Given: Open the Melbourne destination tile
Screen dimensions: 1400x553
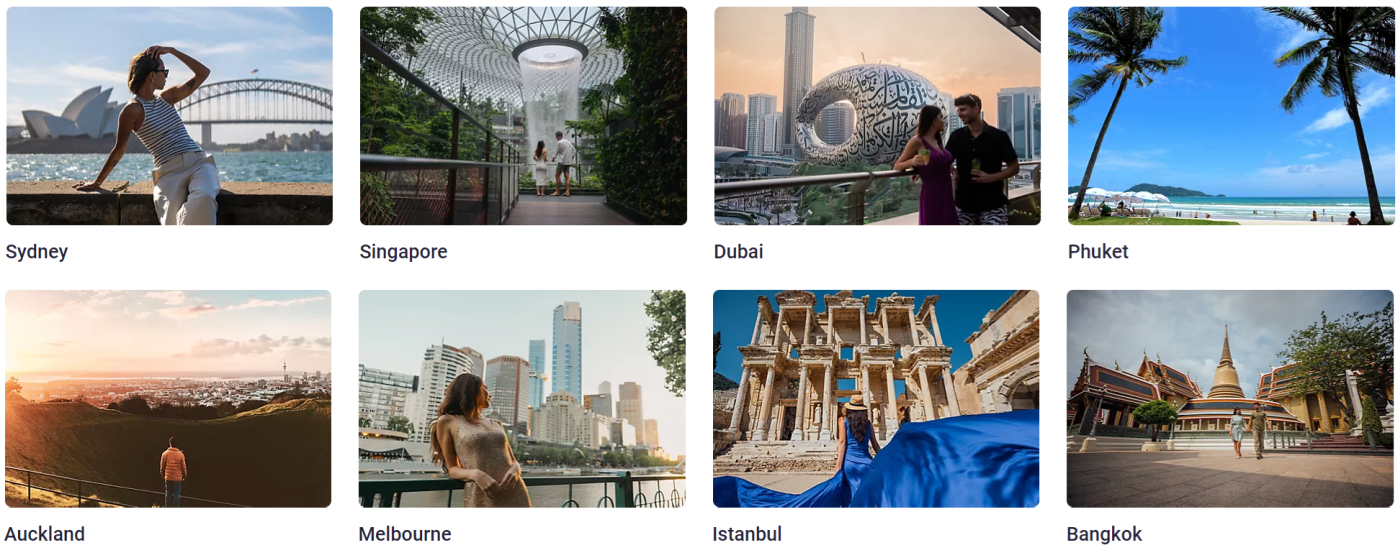Looking at the screenshot, I should pos(522,399).
